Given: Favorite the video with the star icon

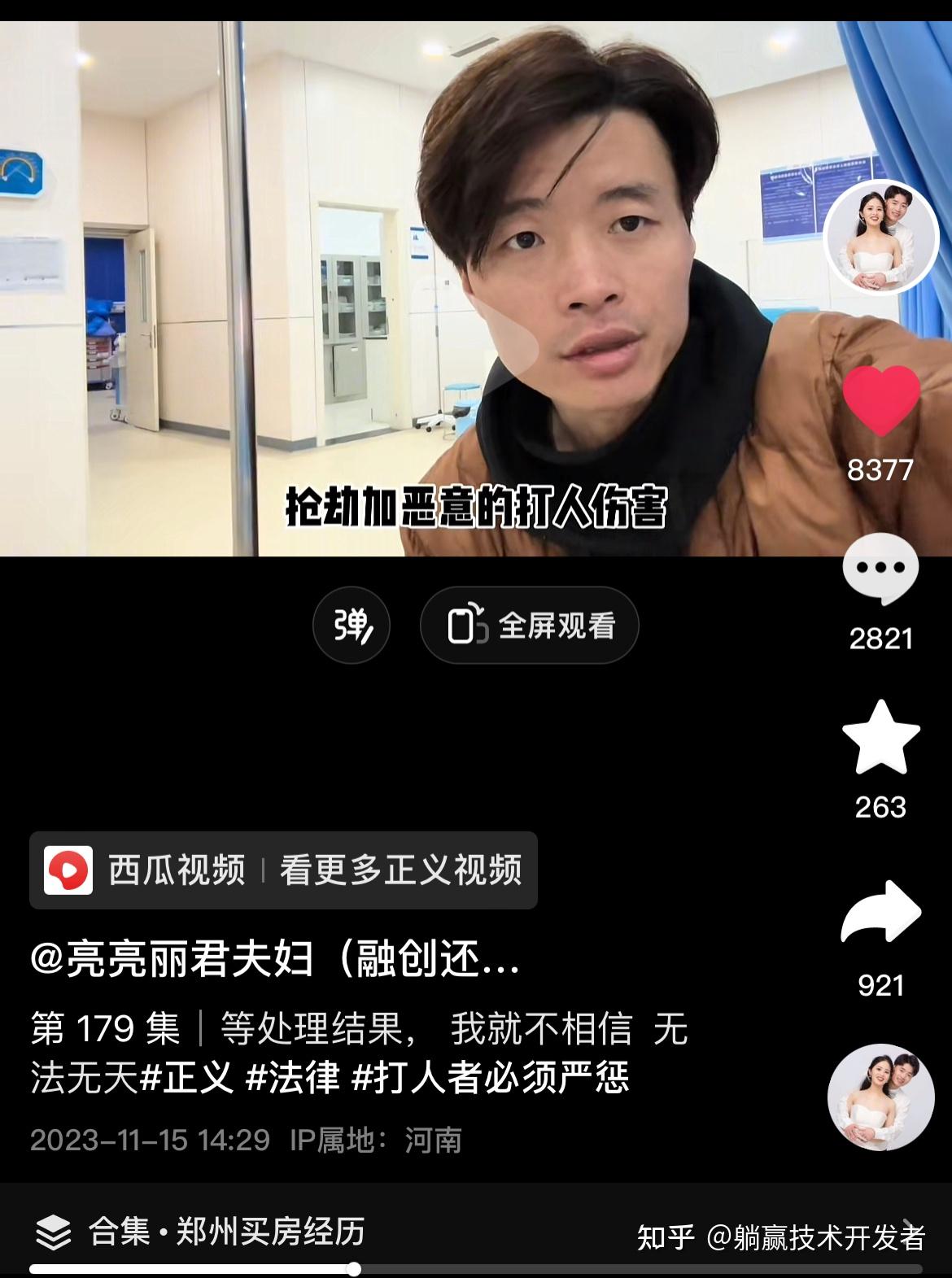Looking at the screenshot, I should (x=880, y=738).
